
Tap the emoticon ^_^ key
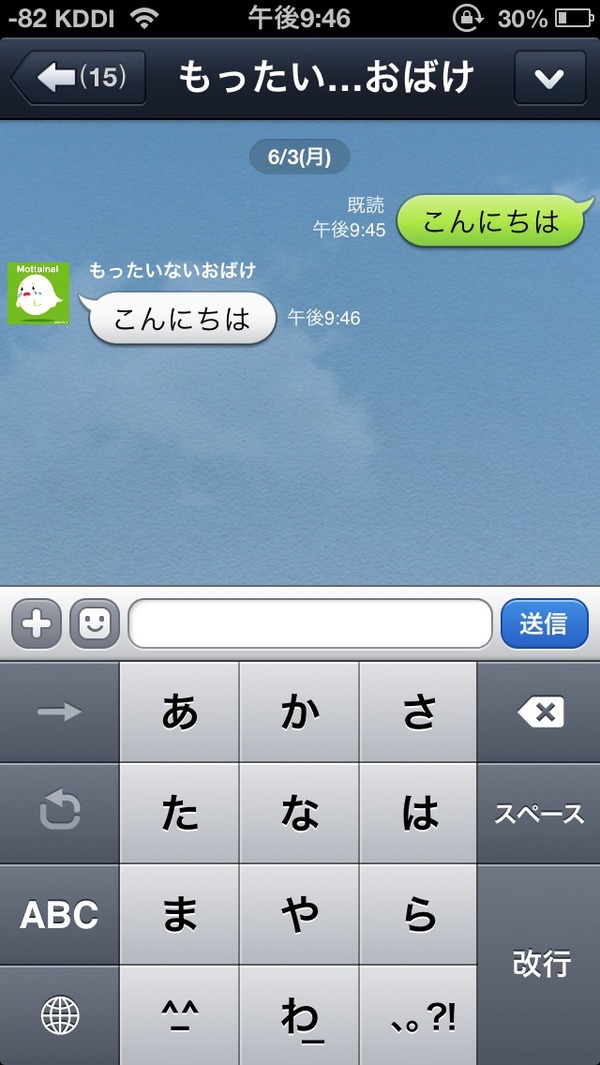[179, 1015]
